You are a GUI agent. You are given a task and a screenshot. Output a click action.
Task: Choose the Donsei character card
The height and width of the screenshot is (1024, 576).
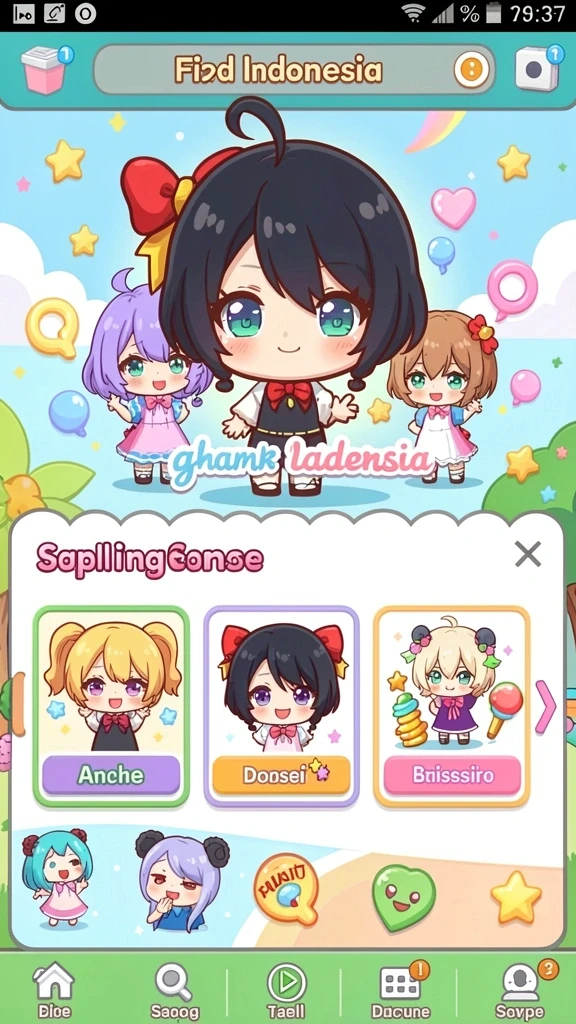click(281, 705)
